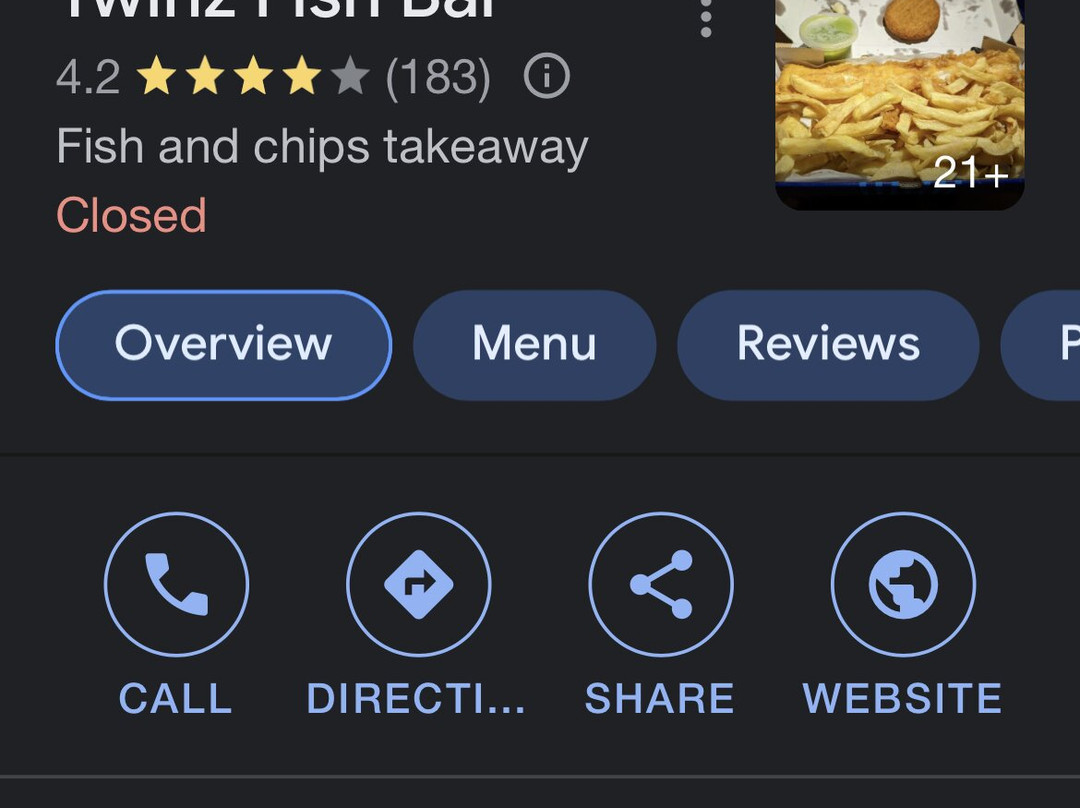
Task: Switch to the Menu tab
Action: coord(534,345)
